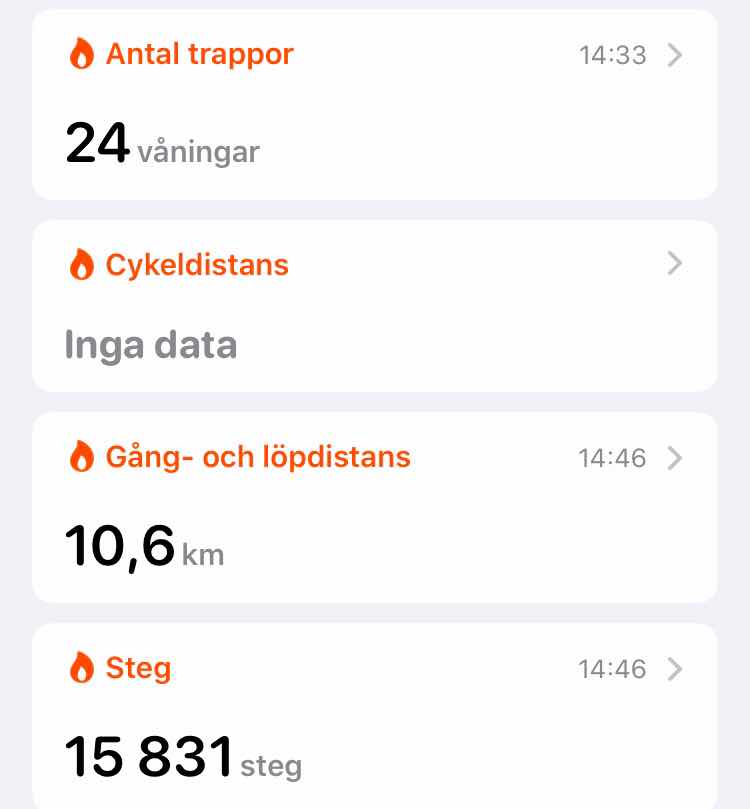Open the Steg step count card

[374, 716]
